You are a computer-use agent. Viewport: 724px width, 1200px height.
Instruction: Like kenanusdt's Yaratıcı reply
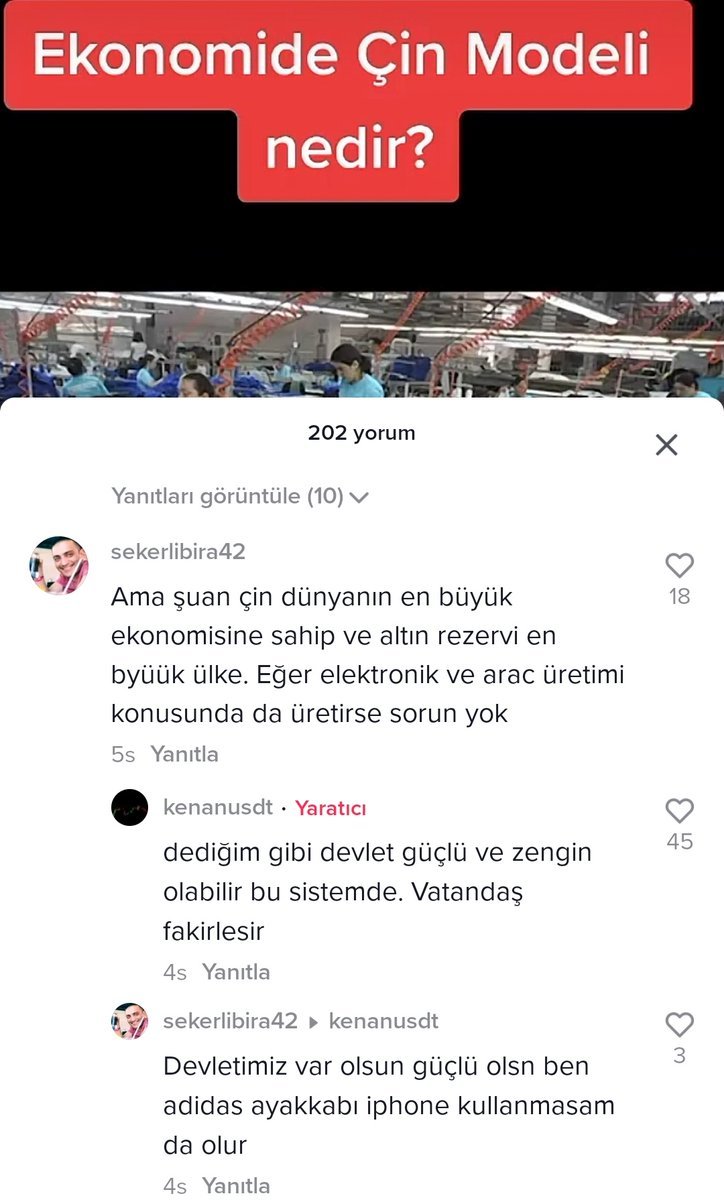679,811
